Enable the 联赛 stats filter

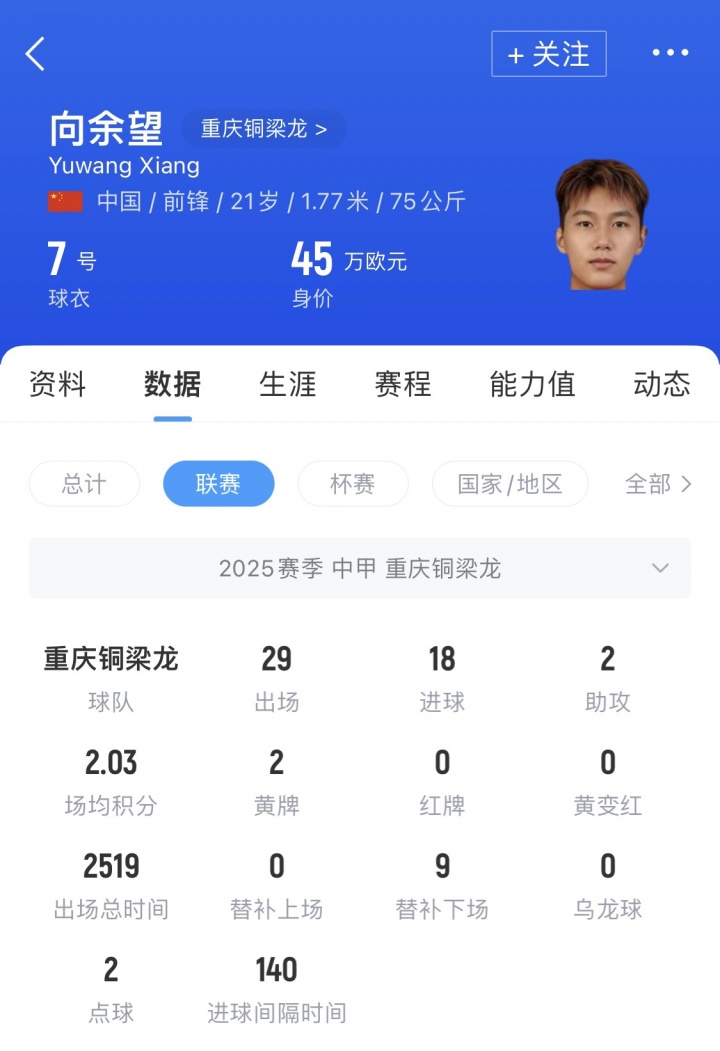(x=219, y=484)
